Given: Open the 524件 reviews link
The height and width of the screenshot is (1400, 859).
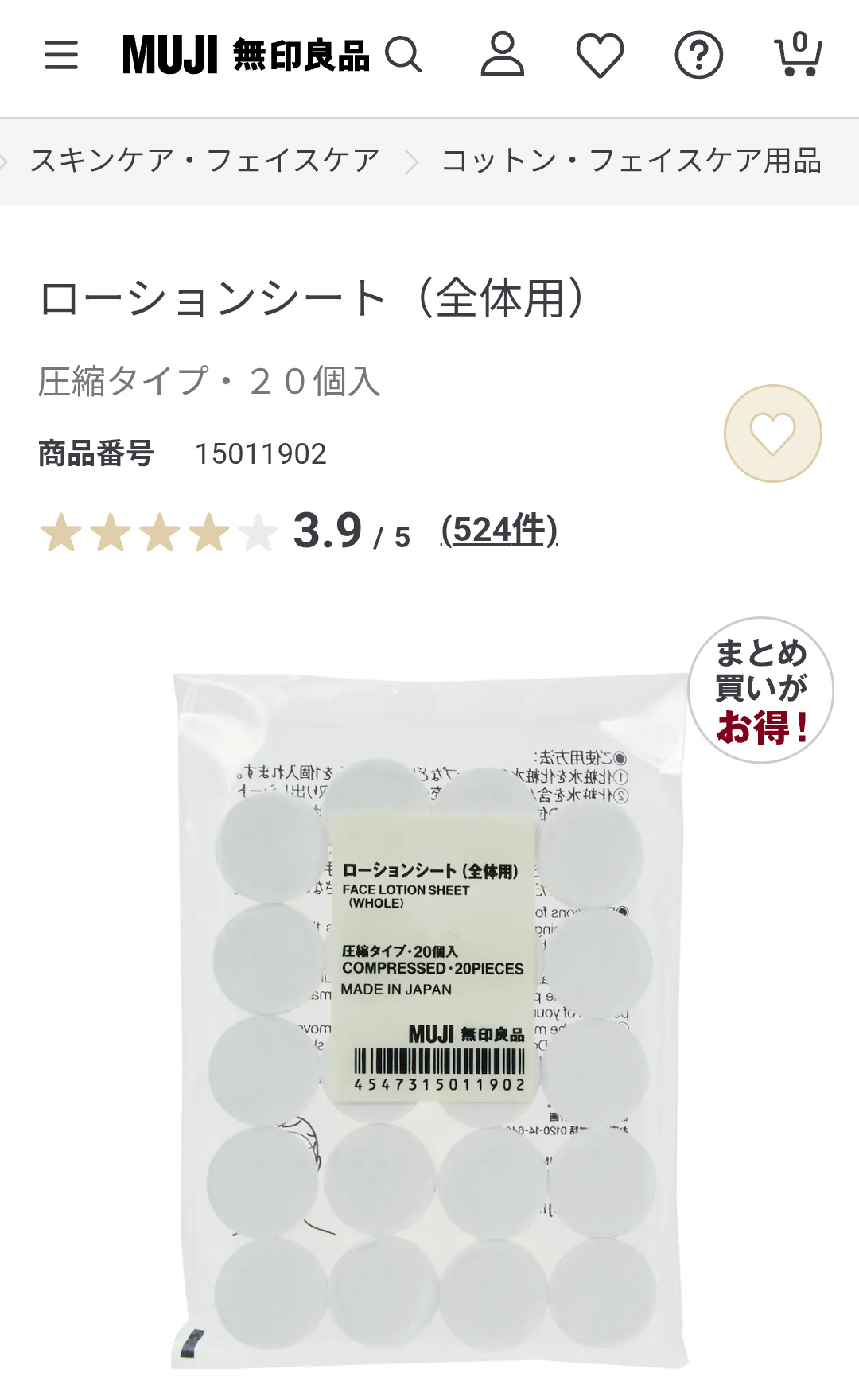Looking at the screenshot, I should [499, 531].
